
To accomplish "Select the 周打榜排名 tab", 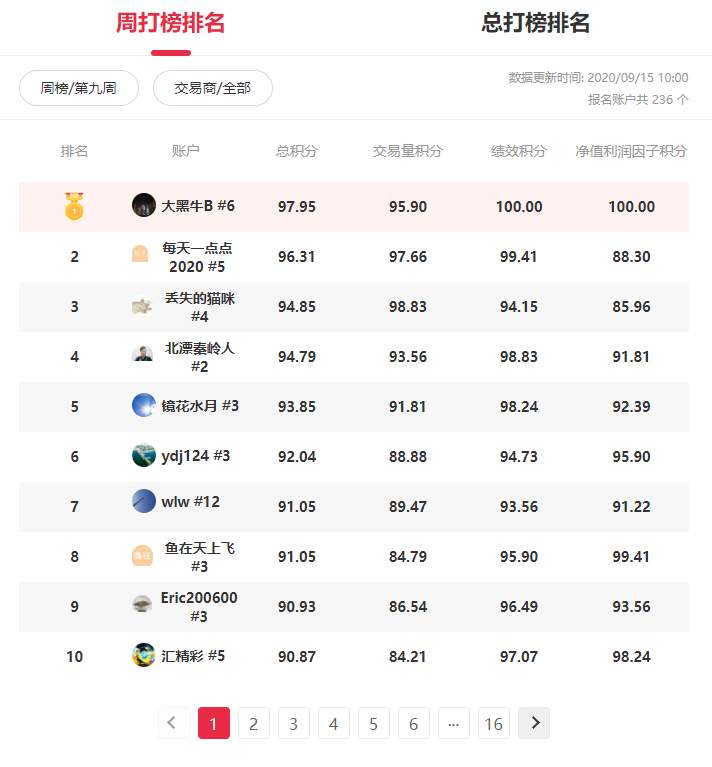I will tap(170, 24).
